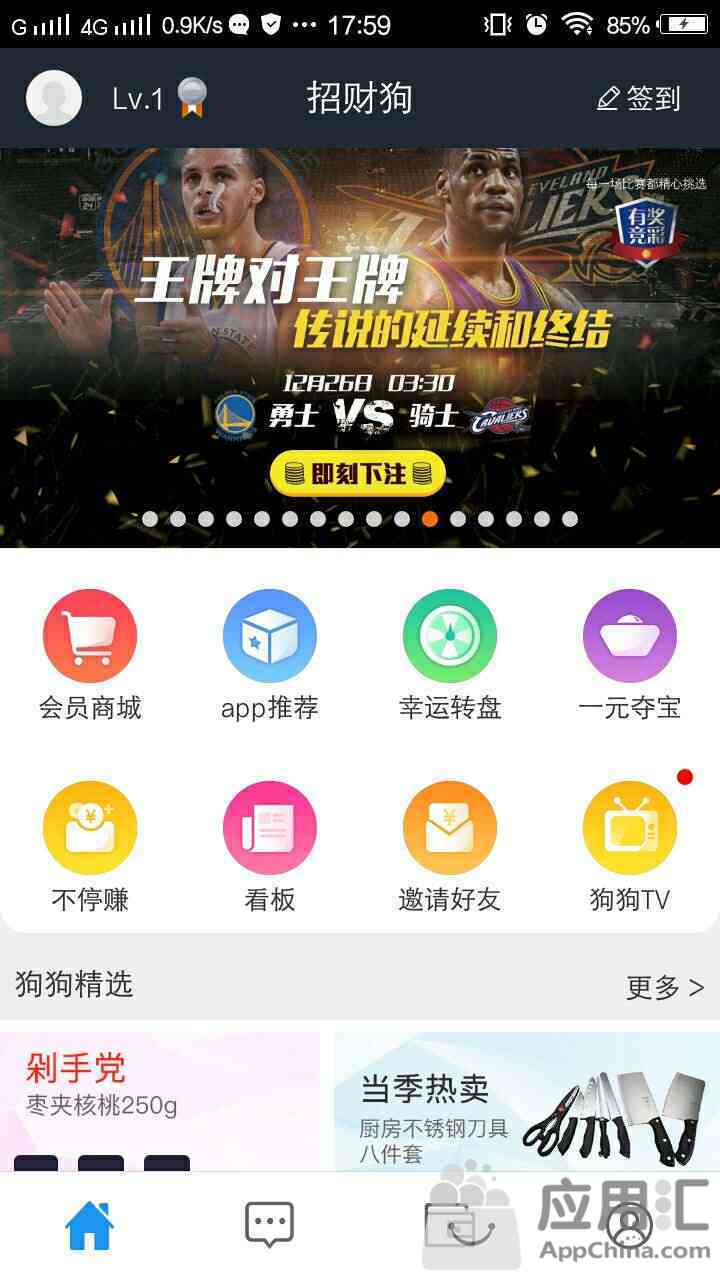This screenshot has width=720, height=1280.
Task: Open the 当季热卖 knife set card
Action: tap(526, 1100)
